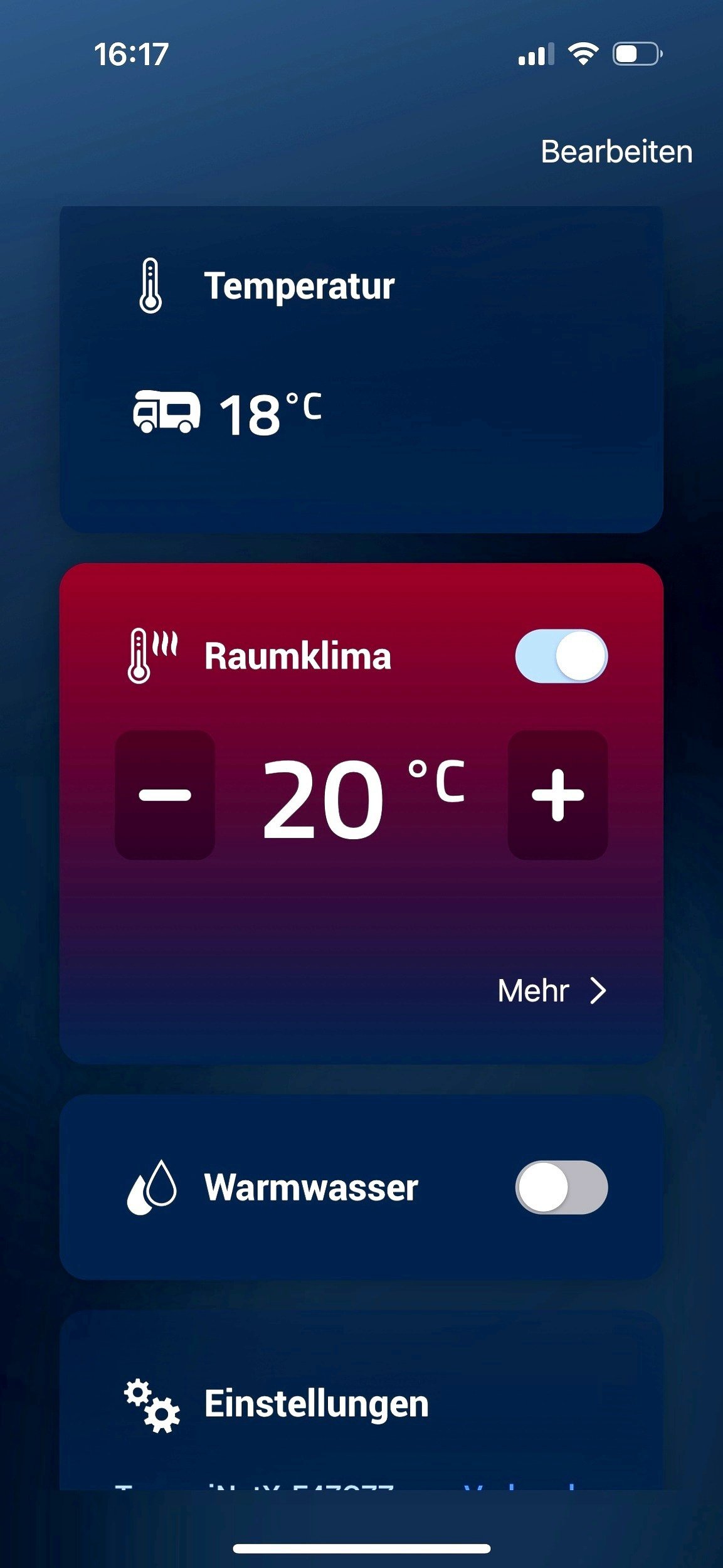Image resolution: width=723 pixels, height=1568 pixels.
Task: Turn off the Raumklima switch
Action: point(561,656)
